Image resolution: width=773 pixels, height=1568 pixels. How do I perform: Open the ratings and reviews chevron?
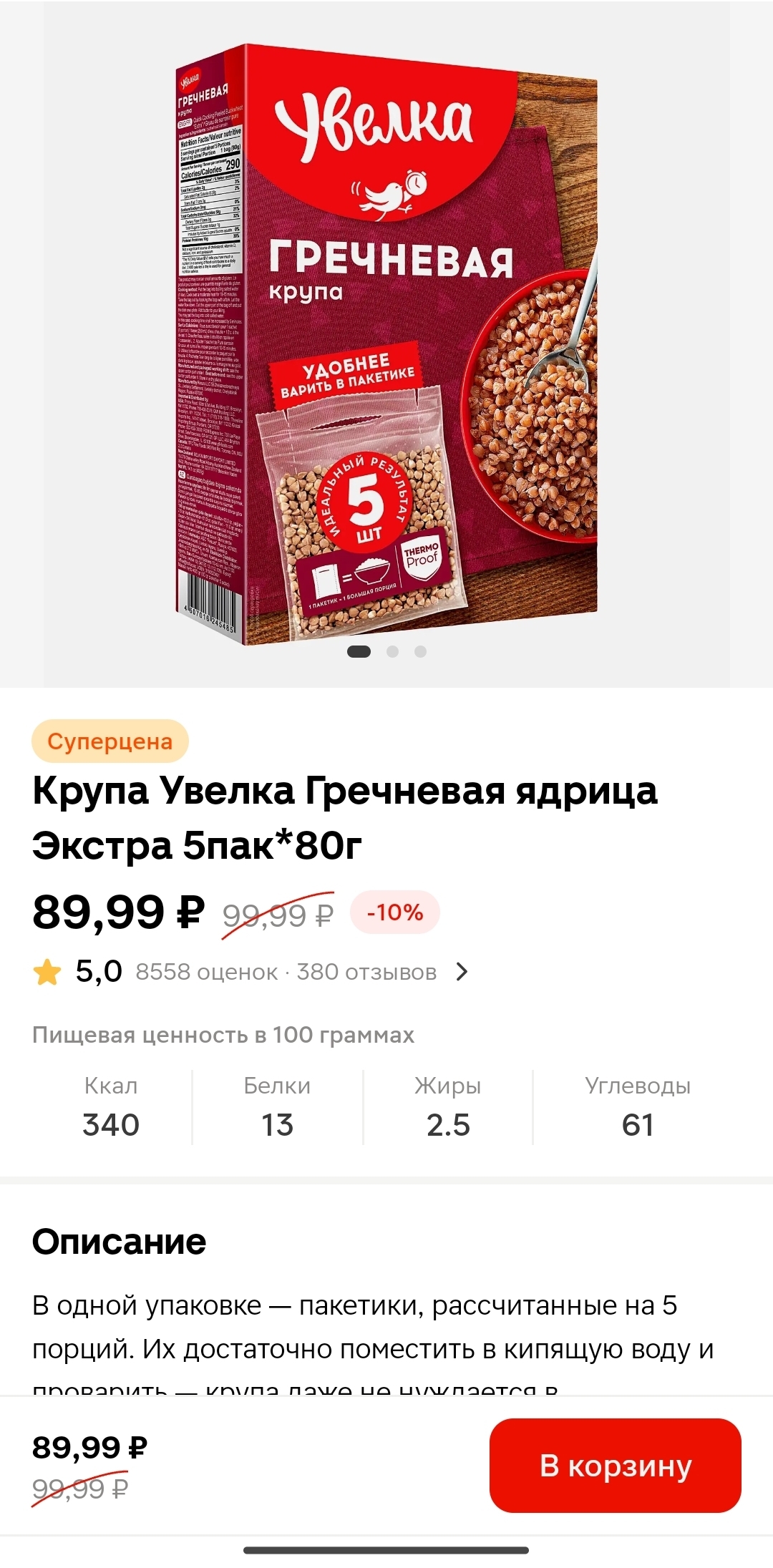click(462, 972)
